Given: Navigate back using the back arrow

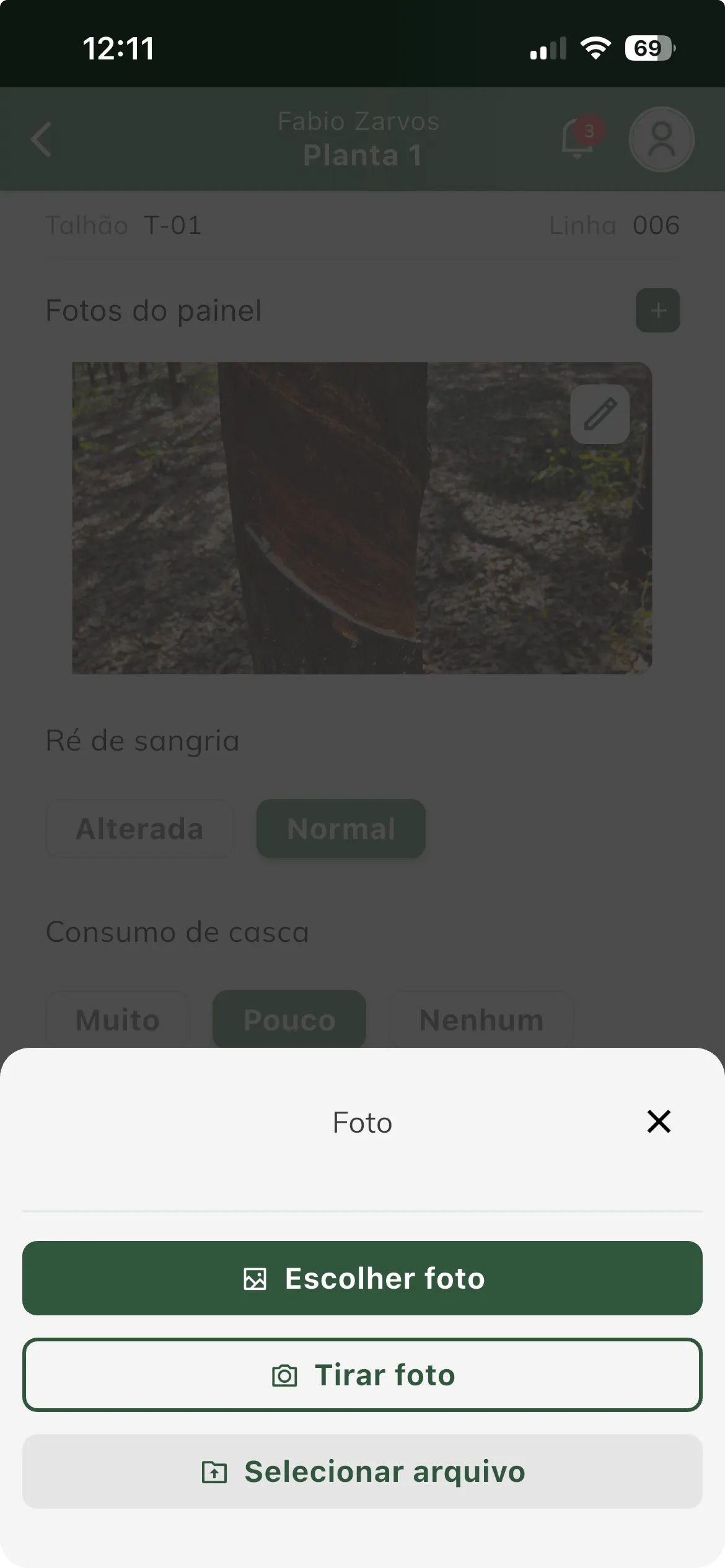Looking at the screenshot, I should [x=40, y=140].
